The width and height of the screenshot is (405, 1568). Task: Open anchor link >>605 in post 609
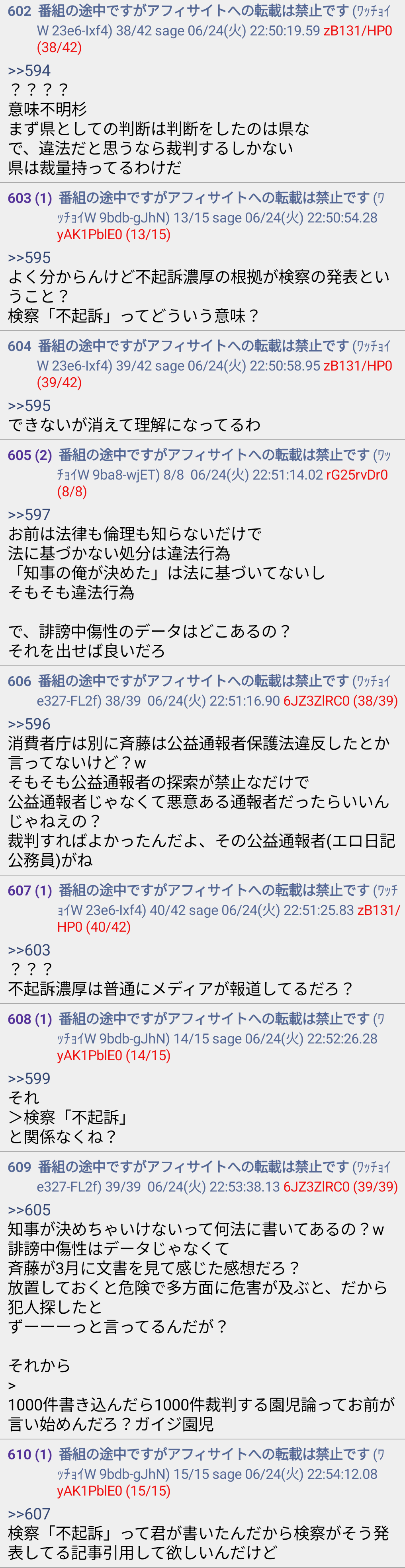tap(29, 1209)
